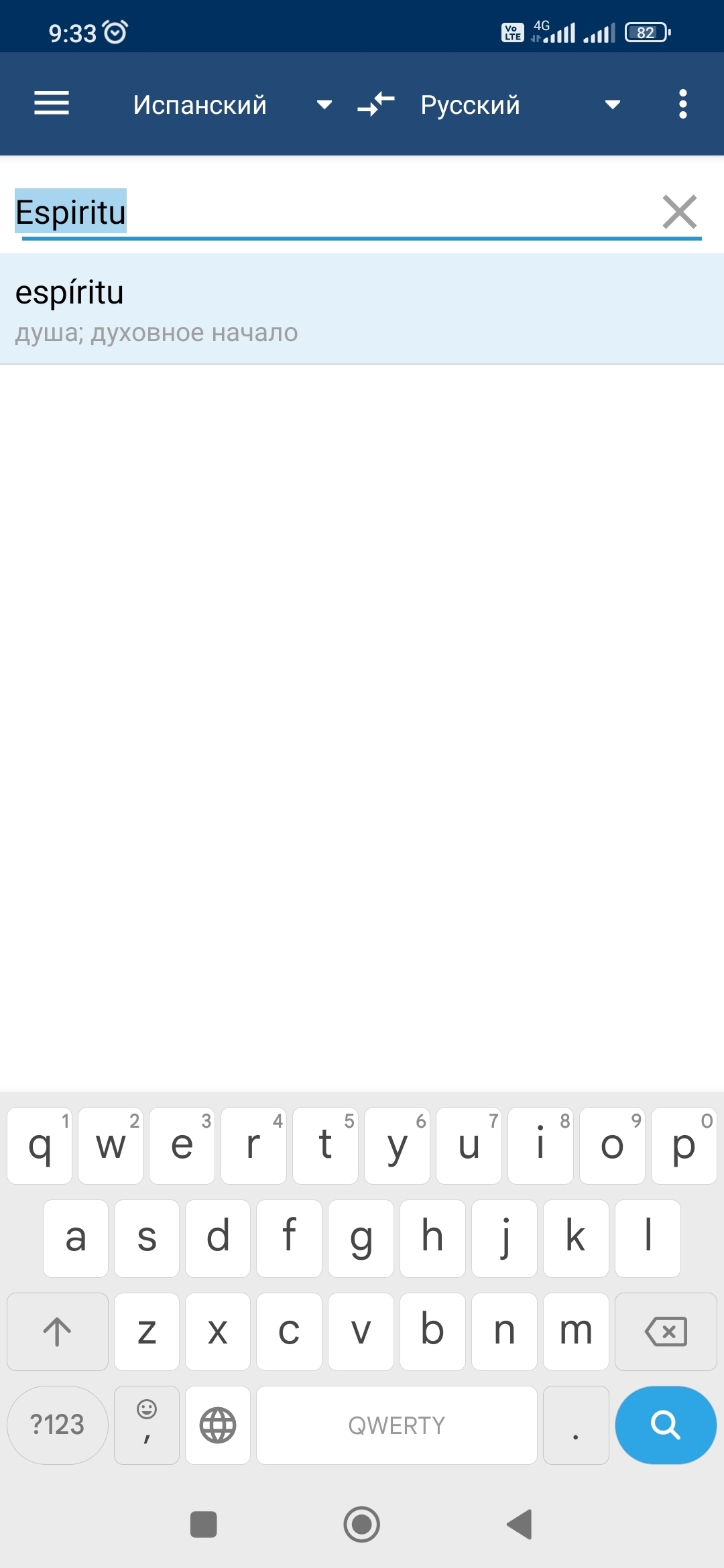The height and width of the screenshot is (1568, 724).
Task: Switch to the ?123 symbols keyboard
Action: [58, 1425]
